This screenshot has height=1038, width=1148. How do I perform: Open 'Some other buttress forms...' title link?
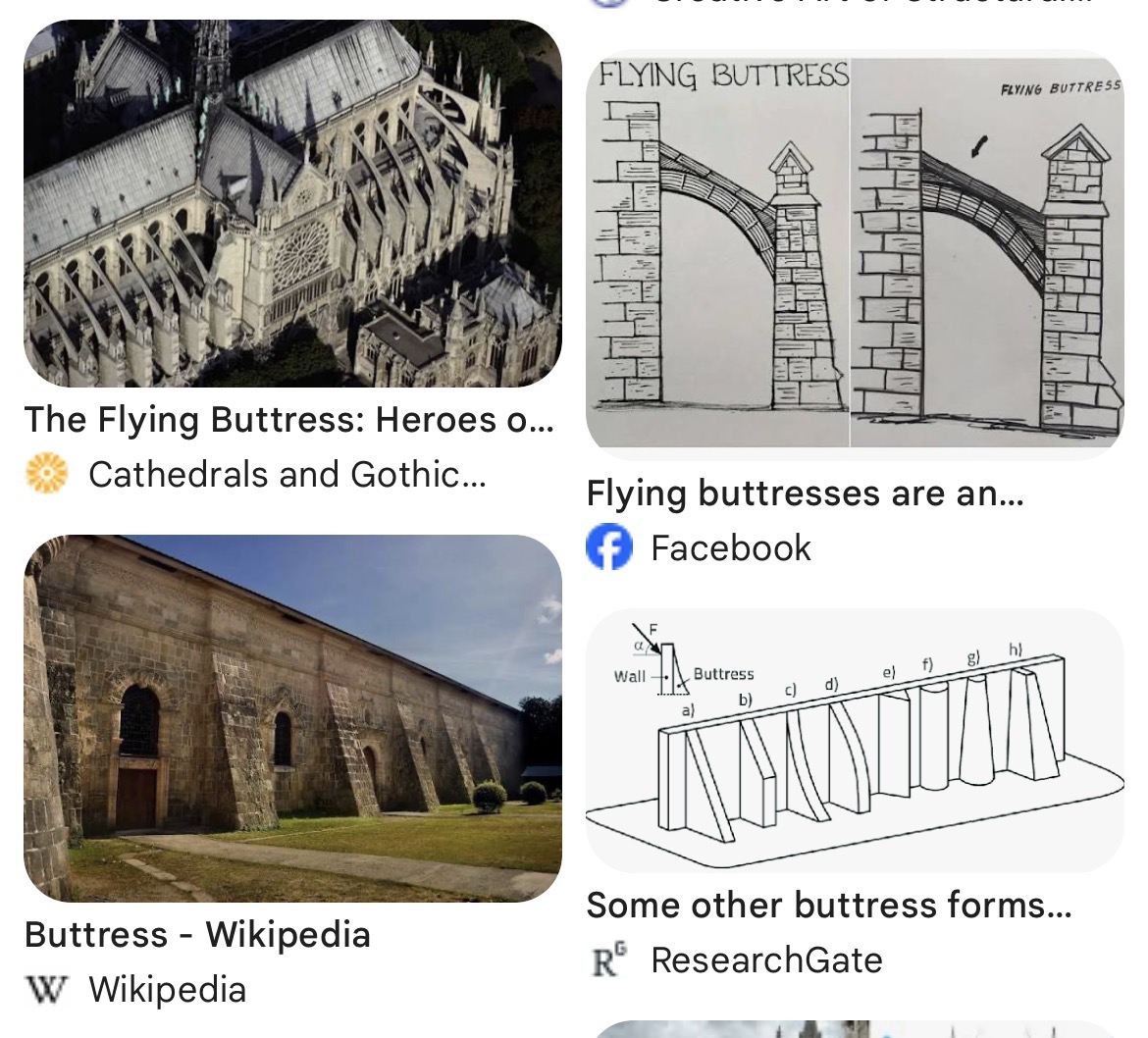pyautogui.click(x=829, y=905)
